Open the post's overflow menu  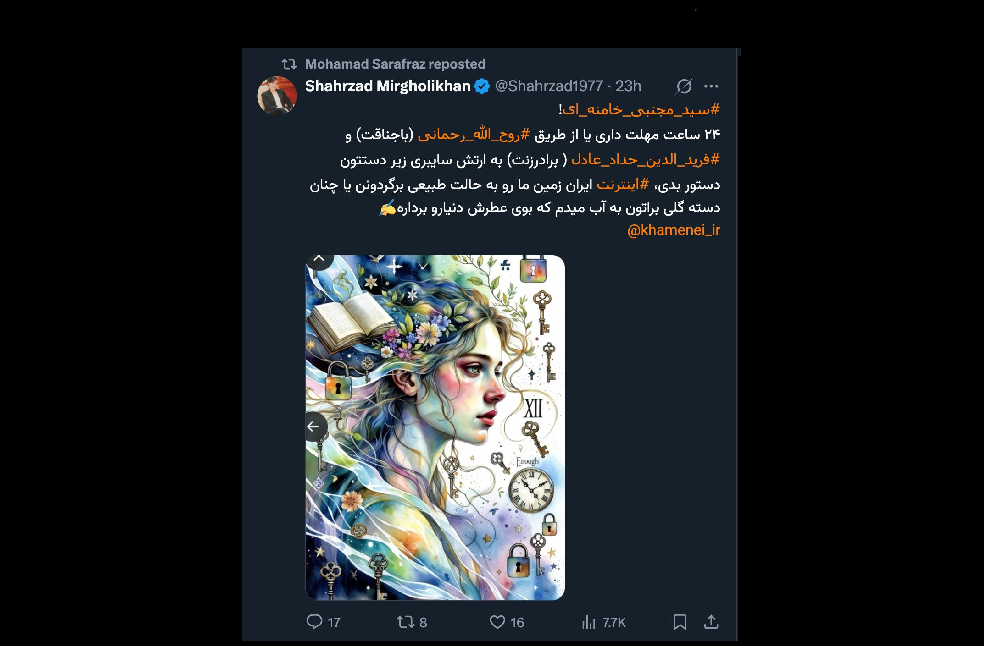pyautogui.click(x=711, y=86)
